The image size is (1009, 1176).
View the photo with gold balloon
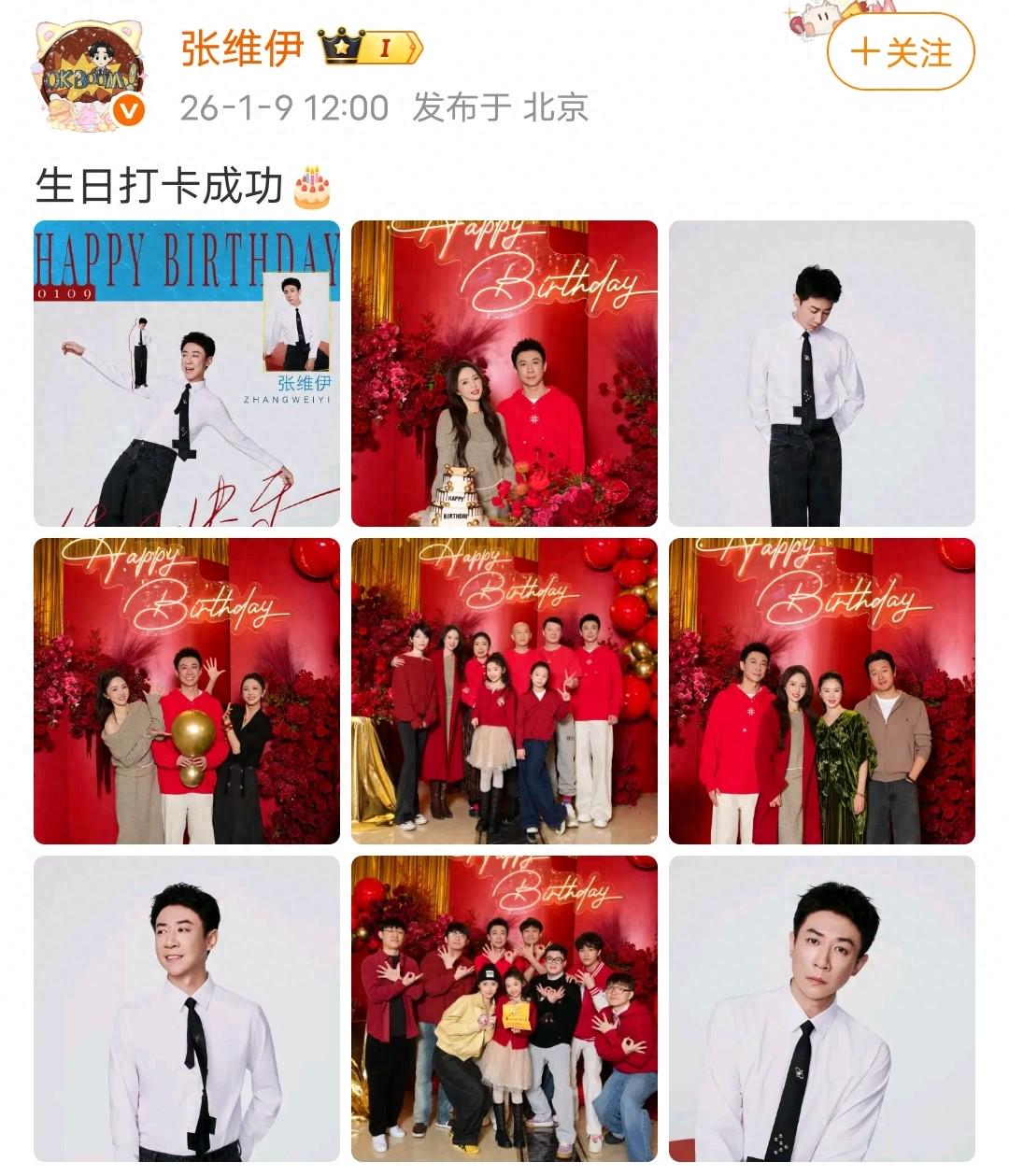(x=187, y=691)
